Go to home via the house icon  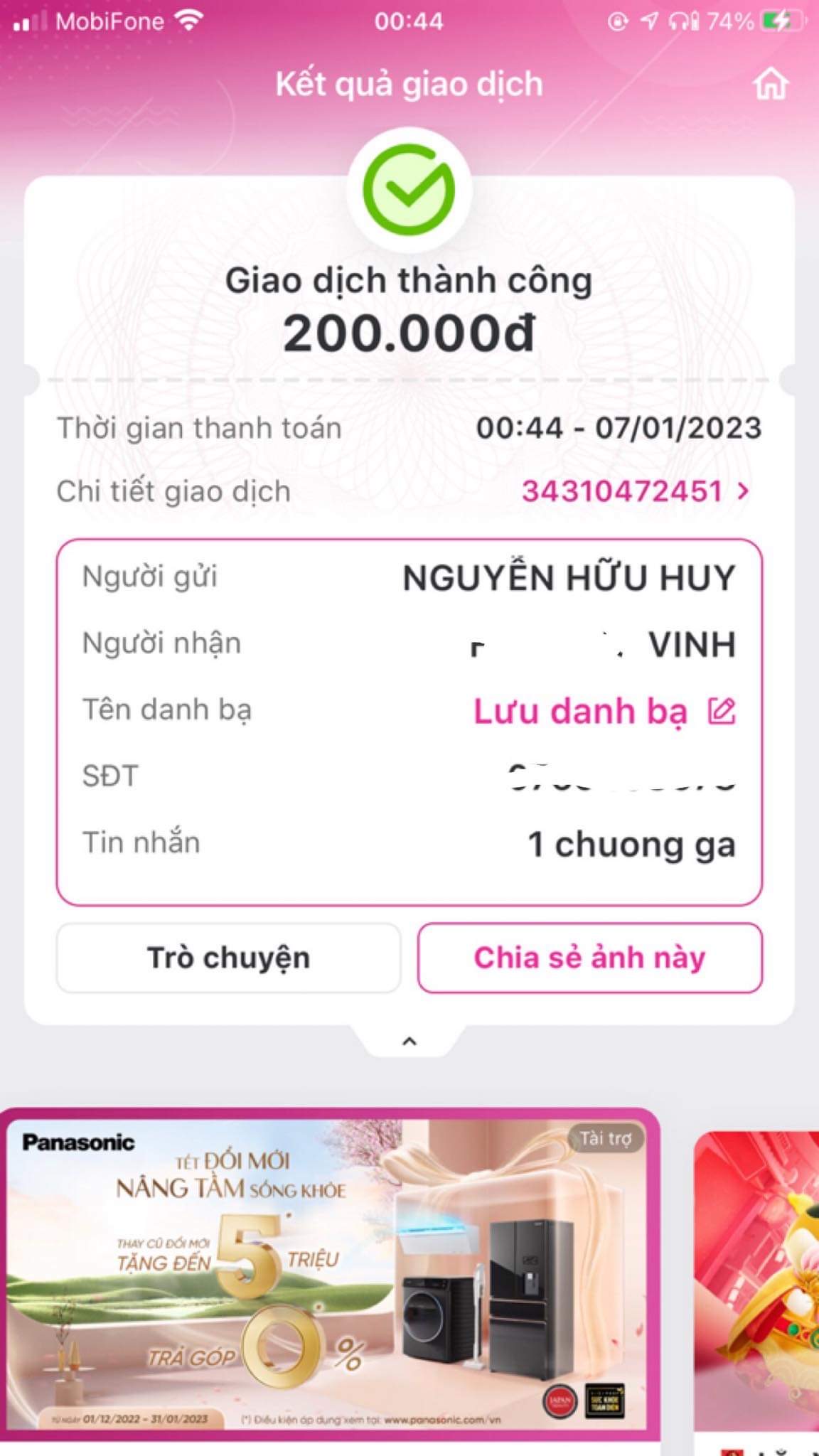click(771, 84)
